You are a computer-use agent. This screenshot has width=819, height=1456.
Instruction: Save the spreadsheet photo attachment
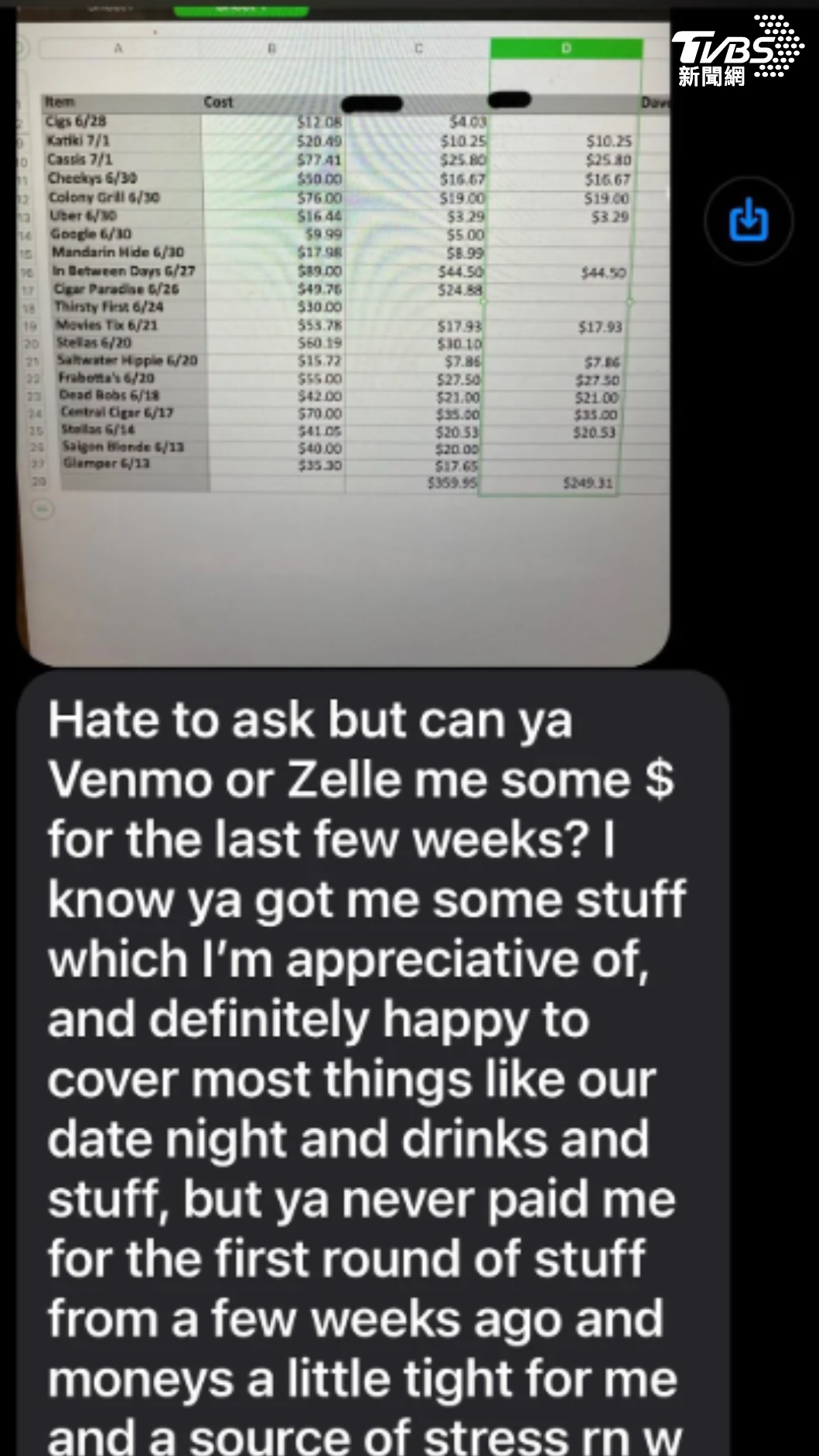pos(748,221)
